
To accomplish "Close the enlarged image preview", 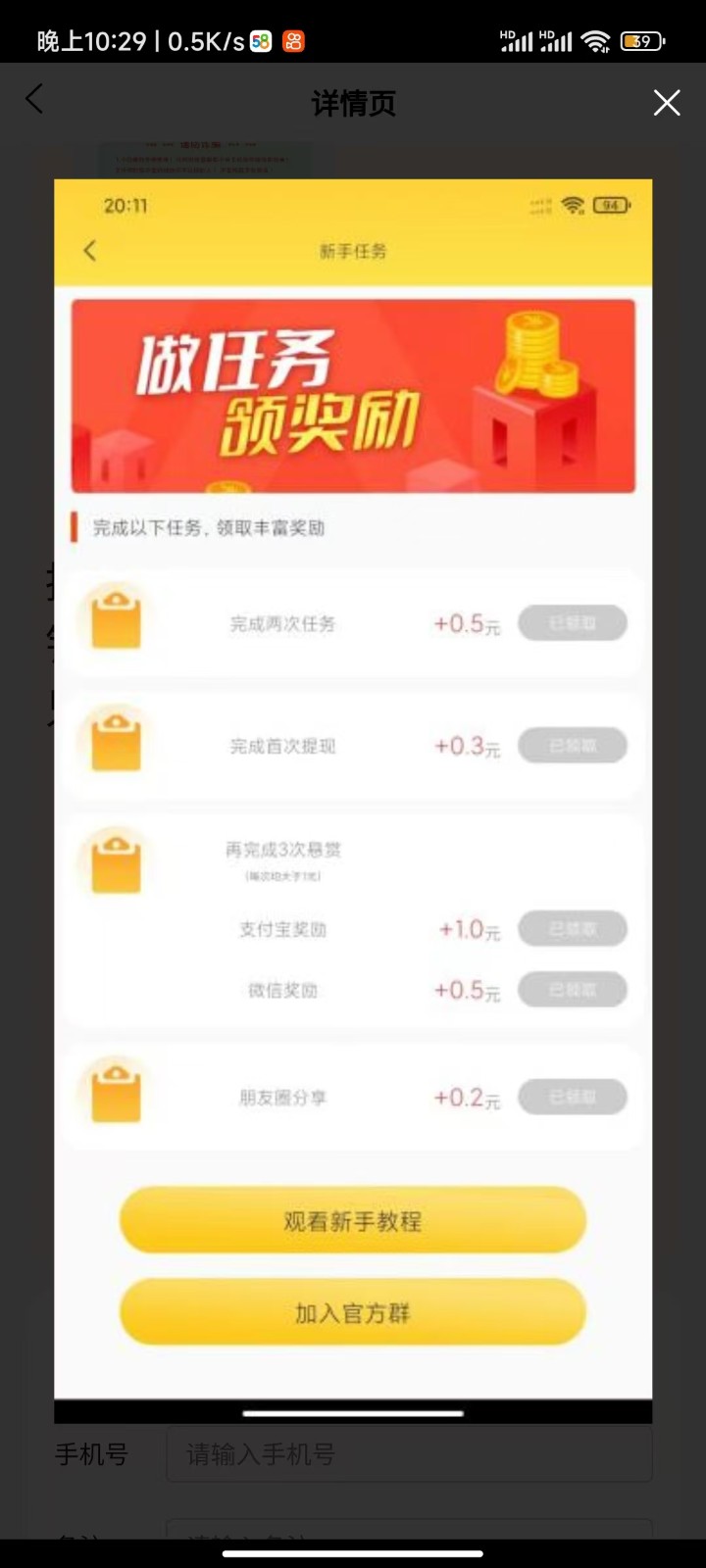I will (x=667, y=102).
